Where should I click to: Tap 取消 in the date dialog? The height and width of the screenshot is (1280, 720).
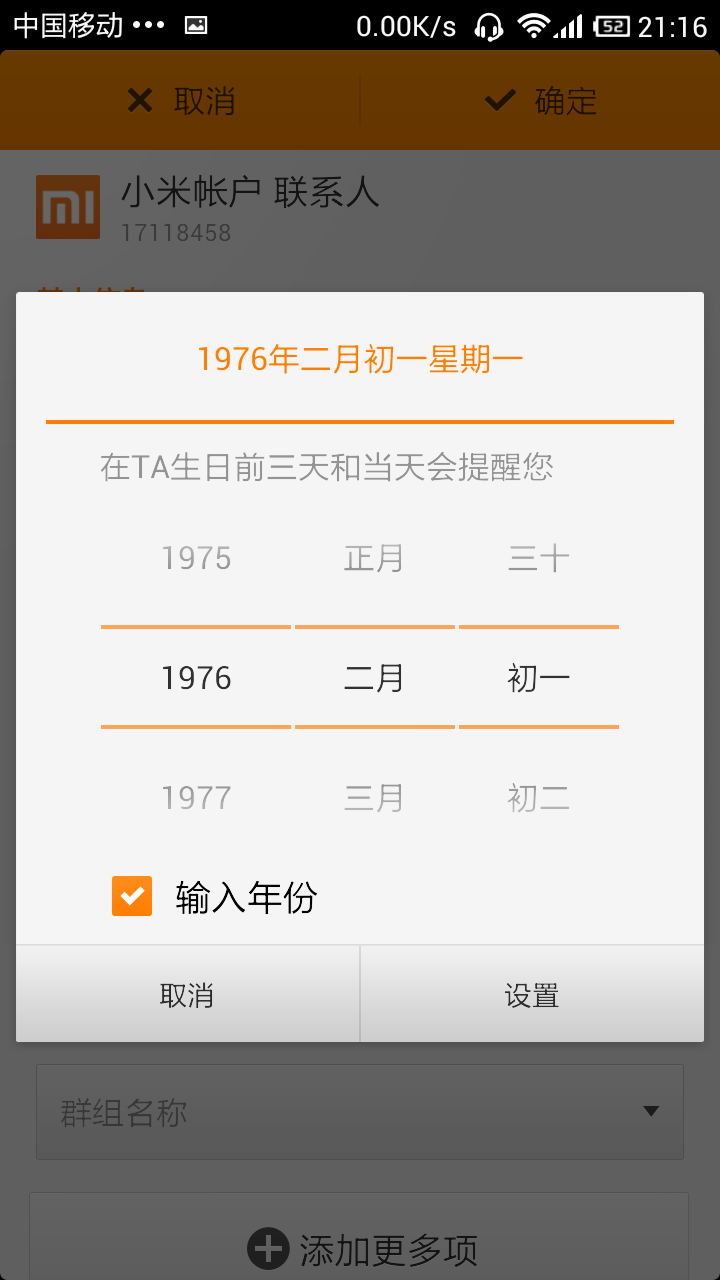point(187,995)
